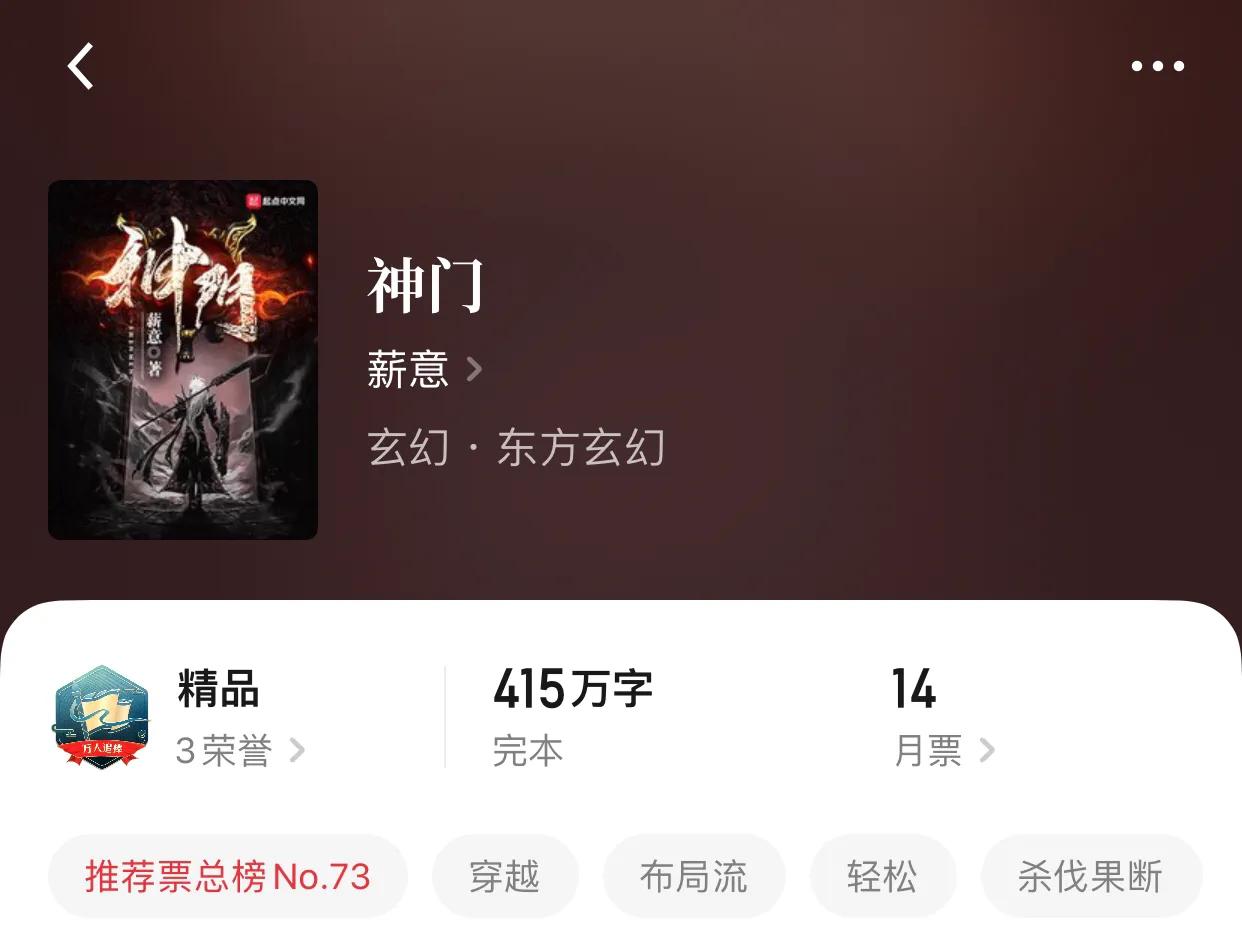The width and height of the screenshot is (1242, 951).
Task: Open the 推荐票总榜 No.73 ranking chip
Action: pyautogui.click(x=228, y=877)
